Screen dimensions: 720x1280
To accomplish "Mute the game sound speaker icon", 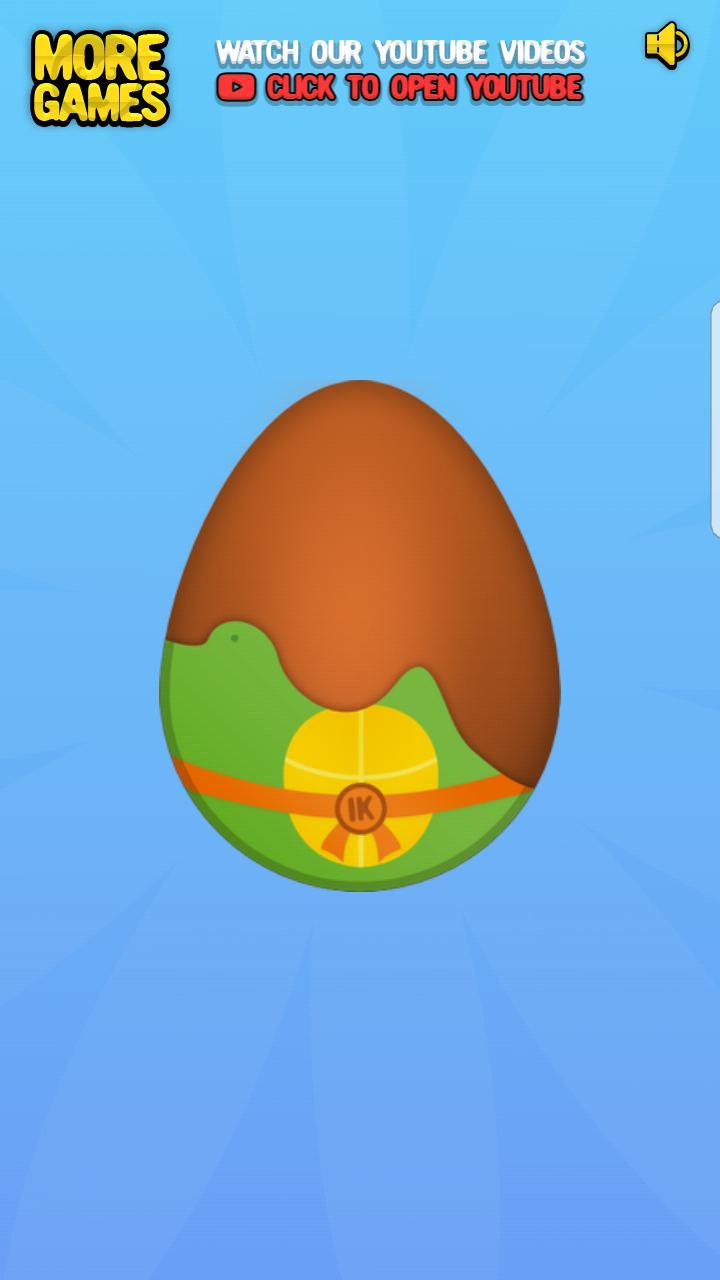I will pos(666,45).
